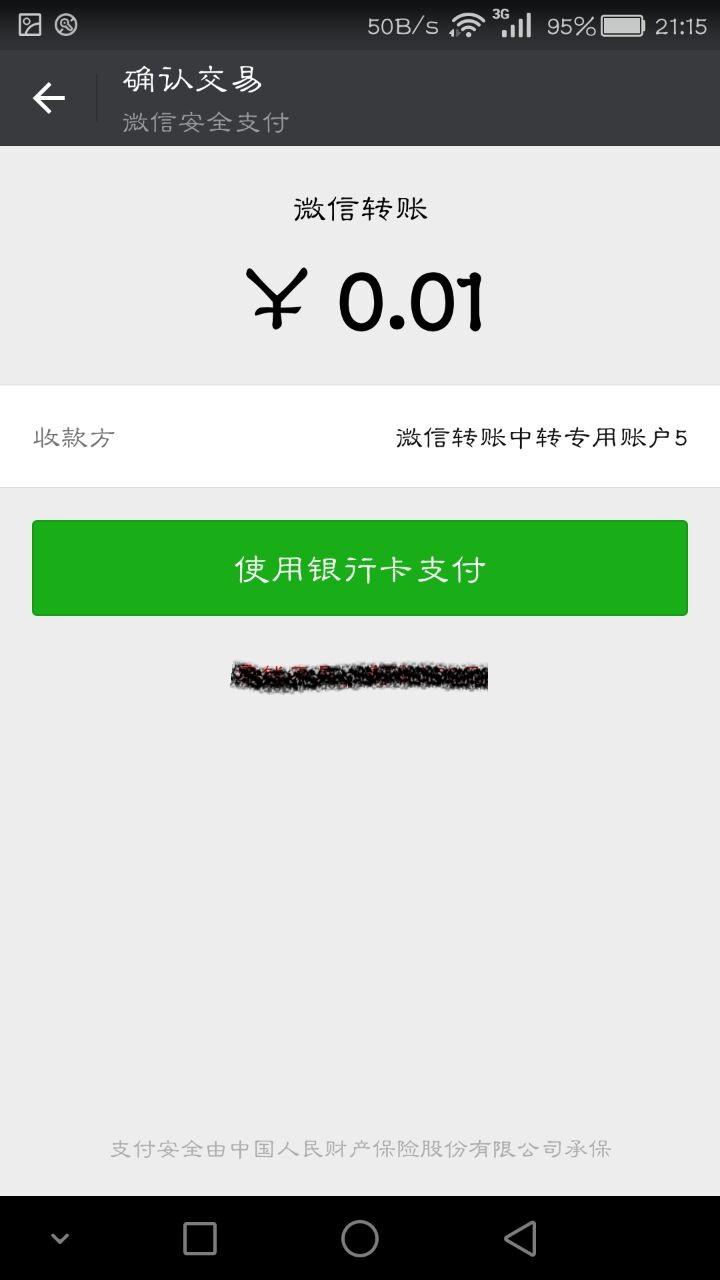
Task: Tap the green 使用银行卡支付 button
Action: tap(360, 568)
